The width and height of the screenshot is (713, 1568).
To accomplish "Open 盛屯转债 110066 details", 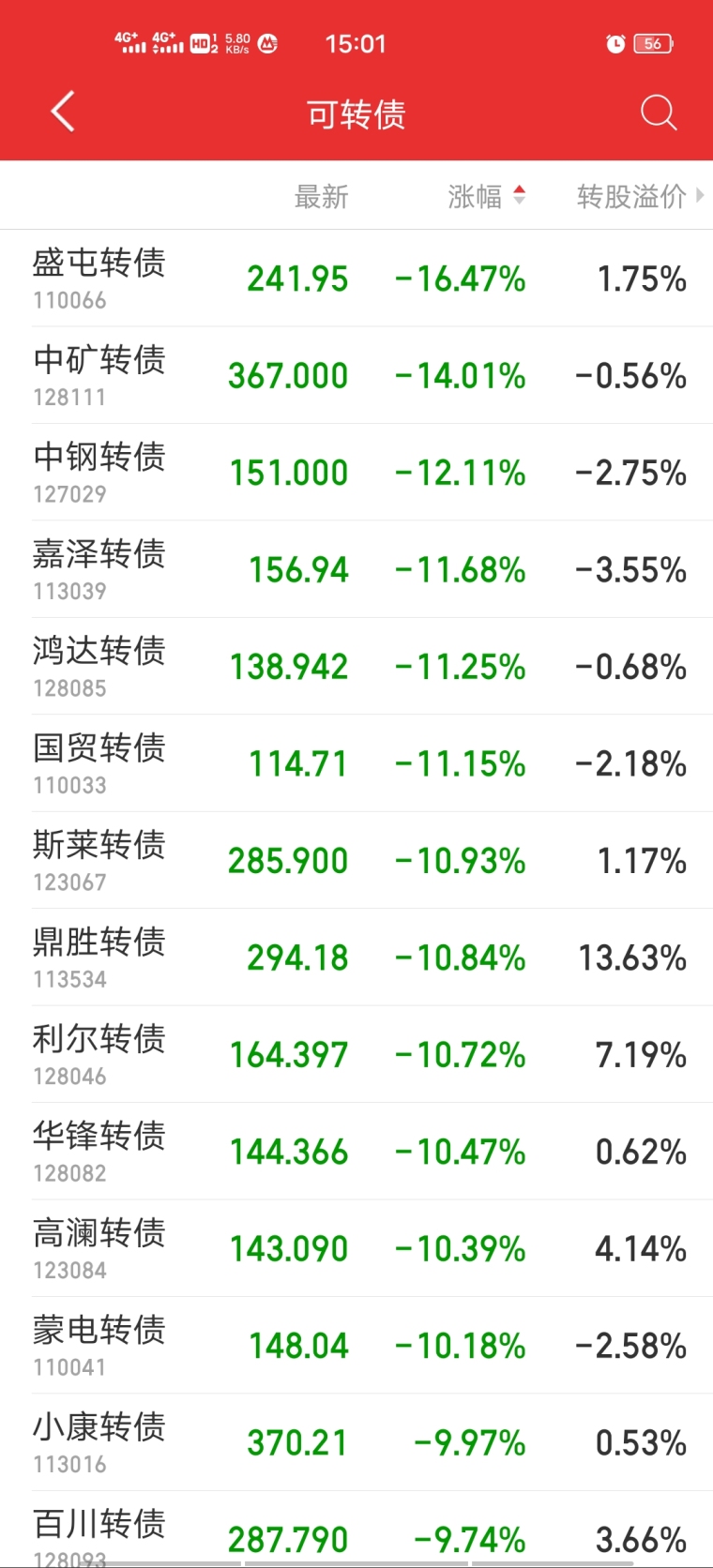I will [356, 279].
